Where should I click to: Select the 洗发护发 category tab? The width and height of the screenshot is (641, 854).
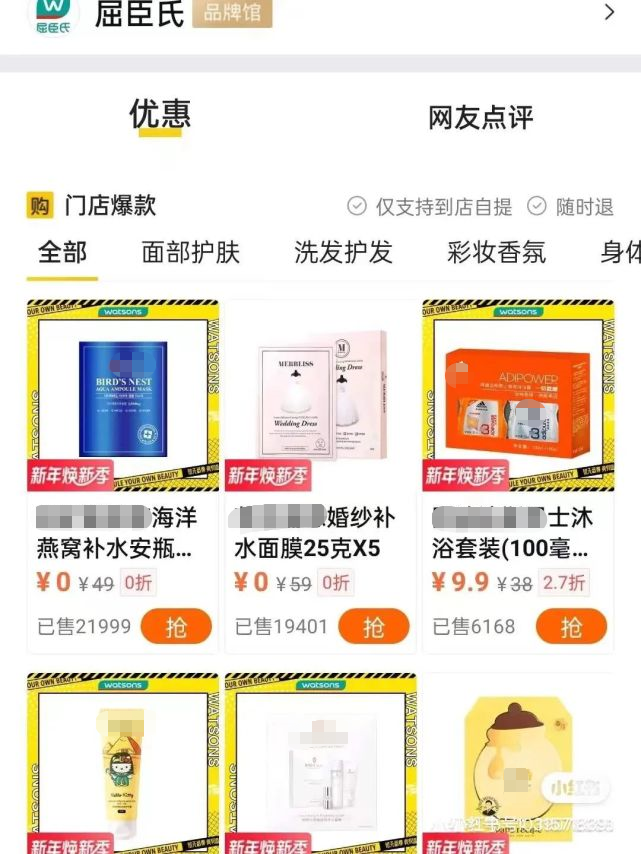tap(343, 252)
